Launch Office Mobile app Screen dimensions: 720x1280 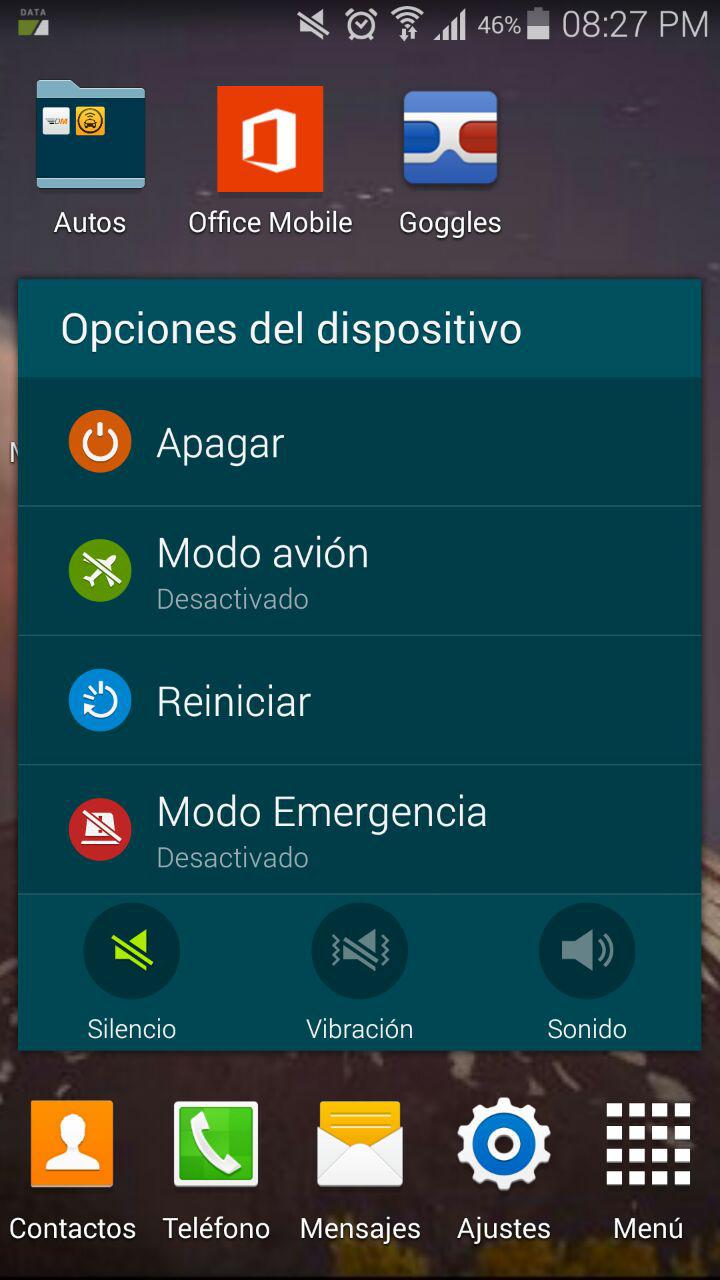(270, 140)
